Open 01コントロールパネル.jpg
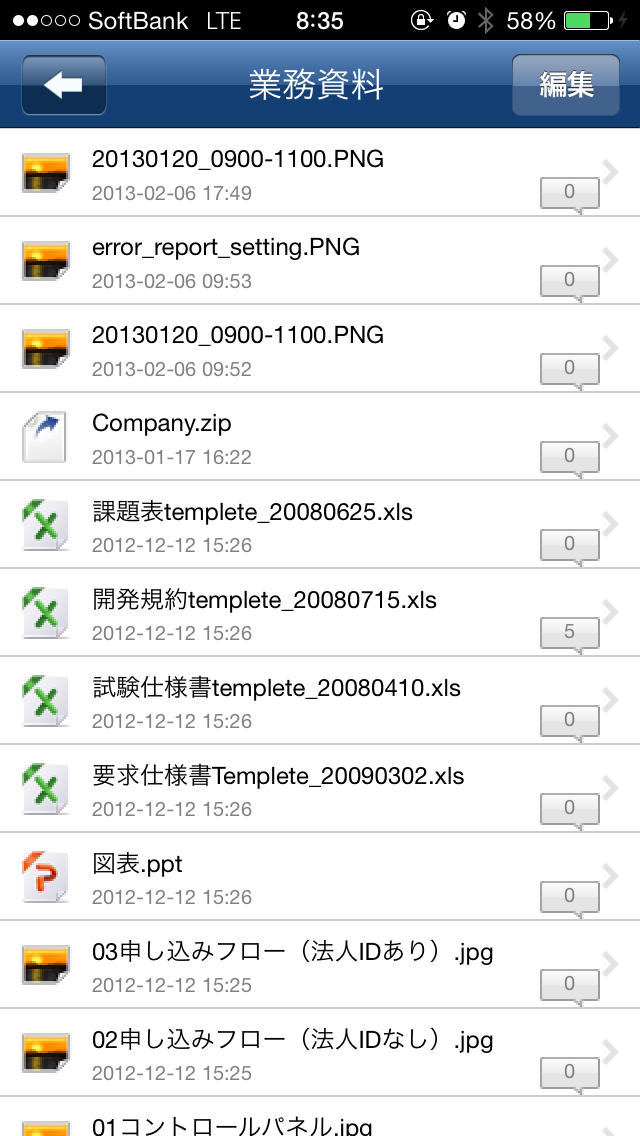This screenshot has width=640, height=1136. tap(300, 1124)
